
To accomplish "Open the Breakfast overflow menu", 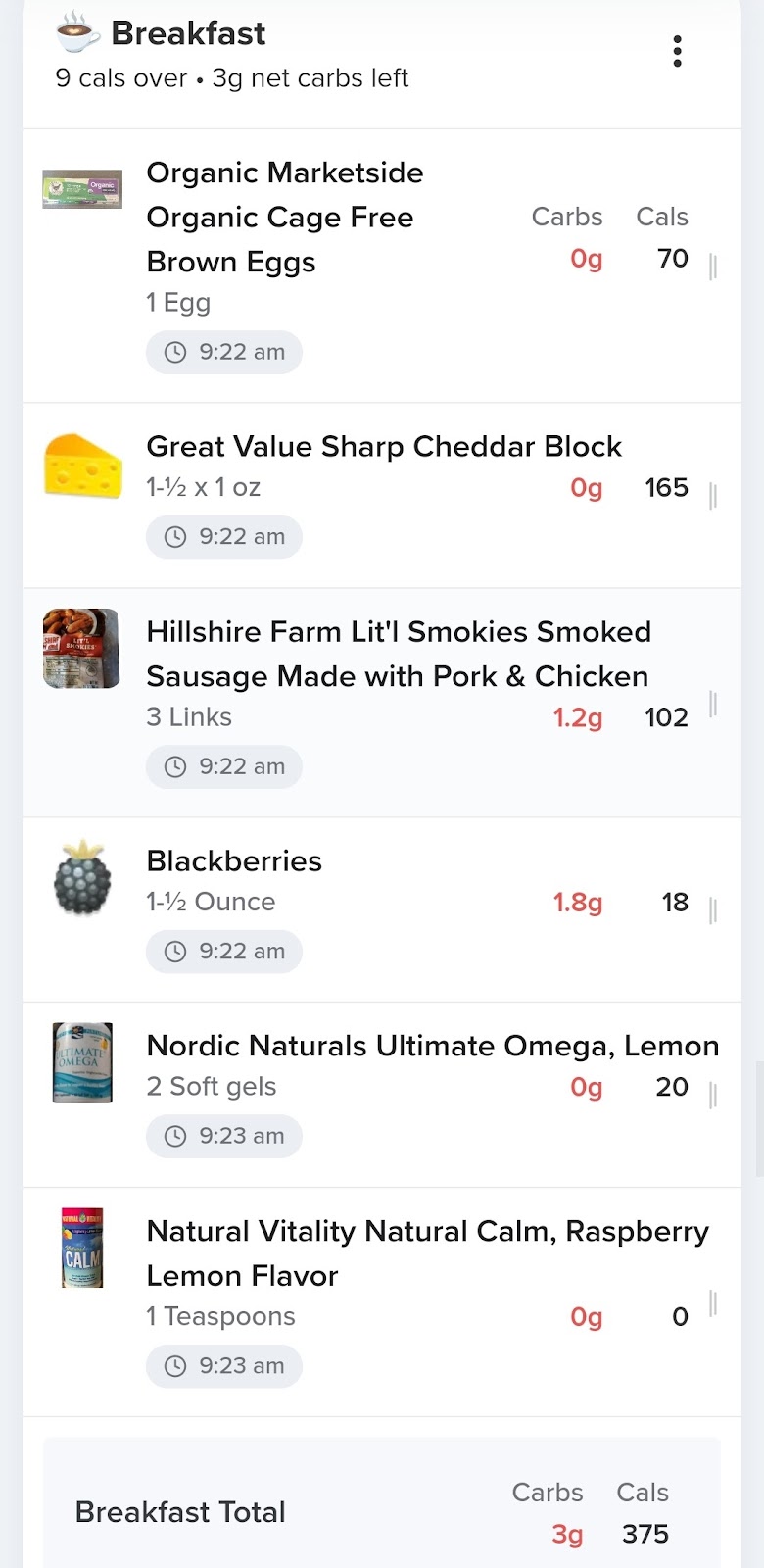I will [677, 51].
